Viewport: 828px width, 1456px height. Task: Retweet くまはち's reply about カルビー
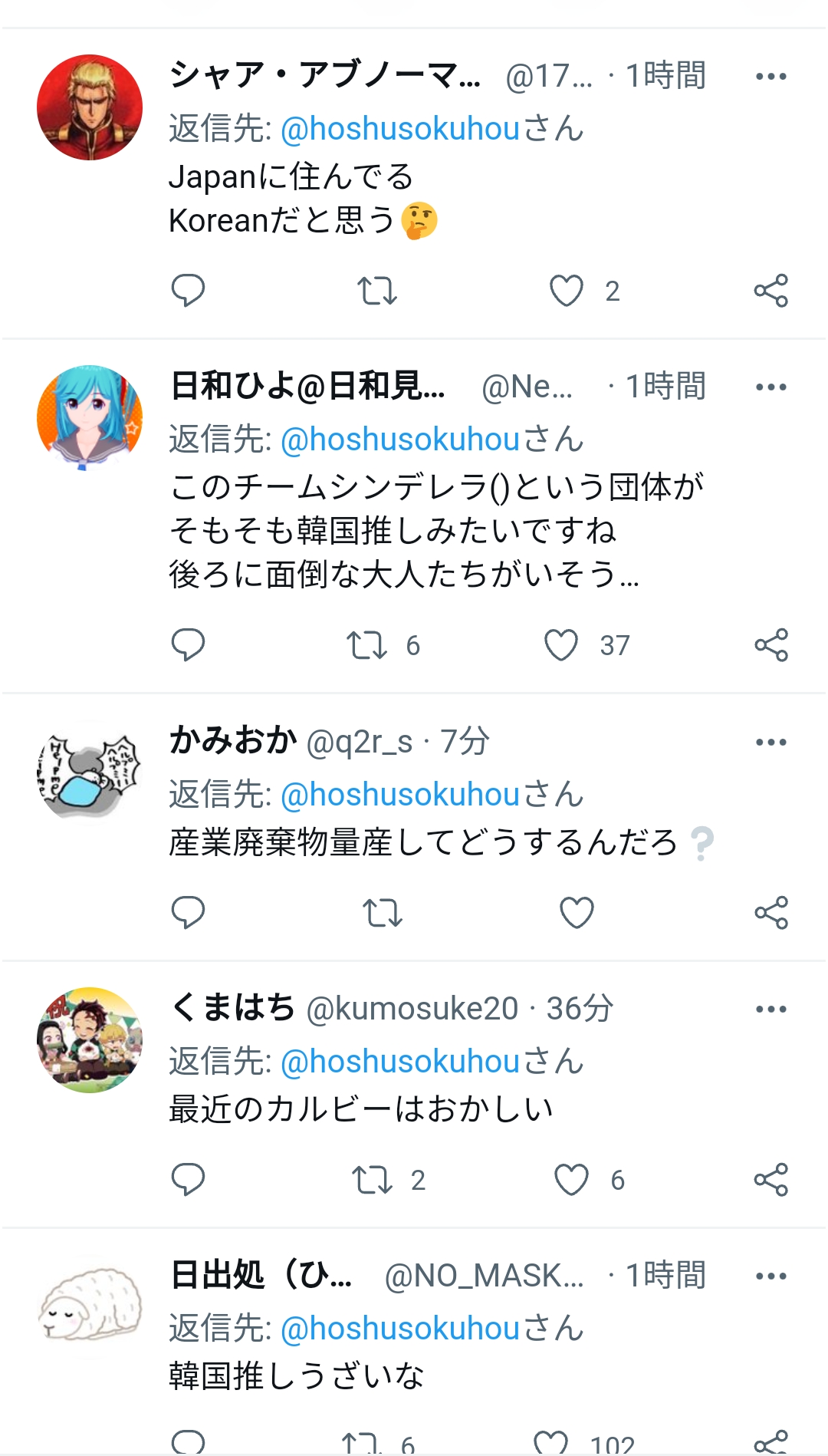372,1180
